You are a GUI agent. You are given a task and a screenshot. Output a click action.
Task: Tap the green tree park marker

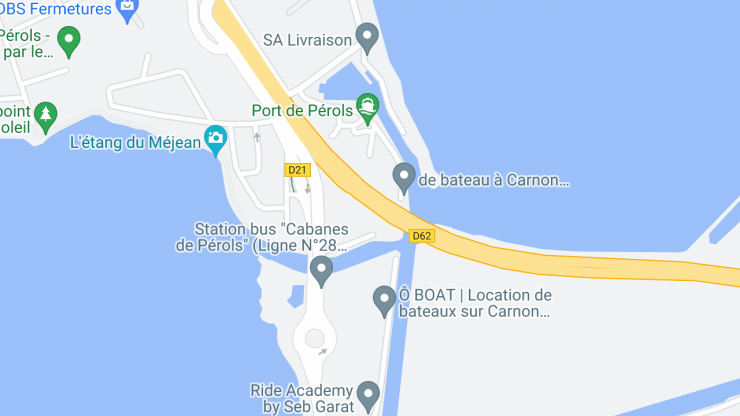[46, 113]
